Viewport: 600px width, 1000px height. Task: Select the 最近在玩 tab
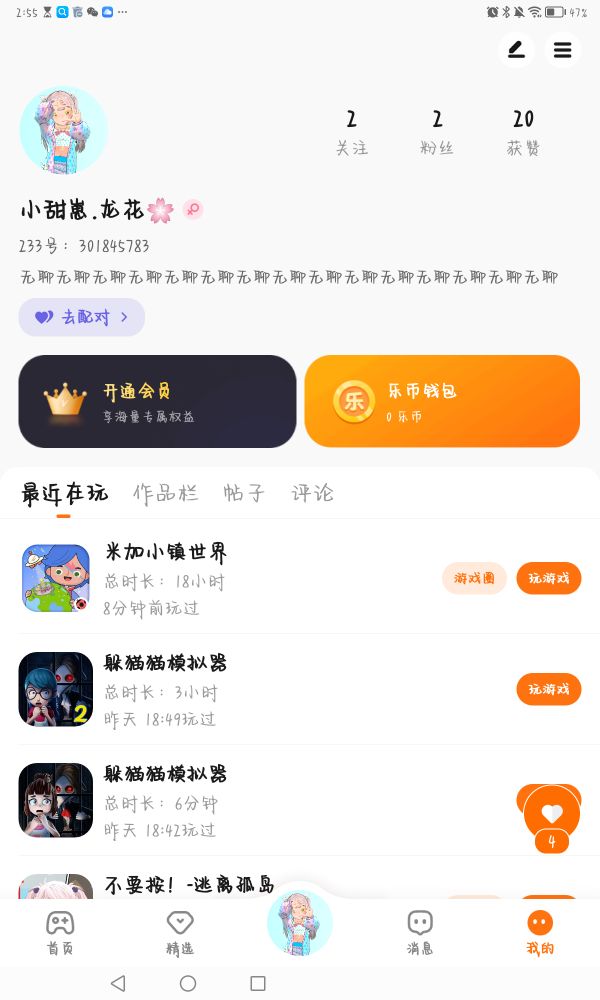point(64,493)
